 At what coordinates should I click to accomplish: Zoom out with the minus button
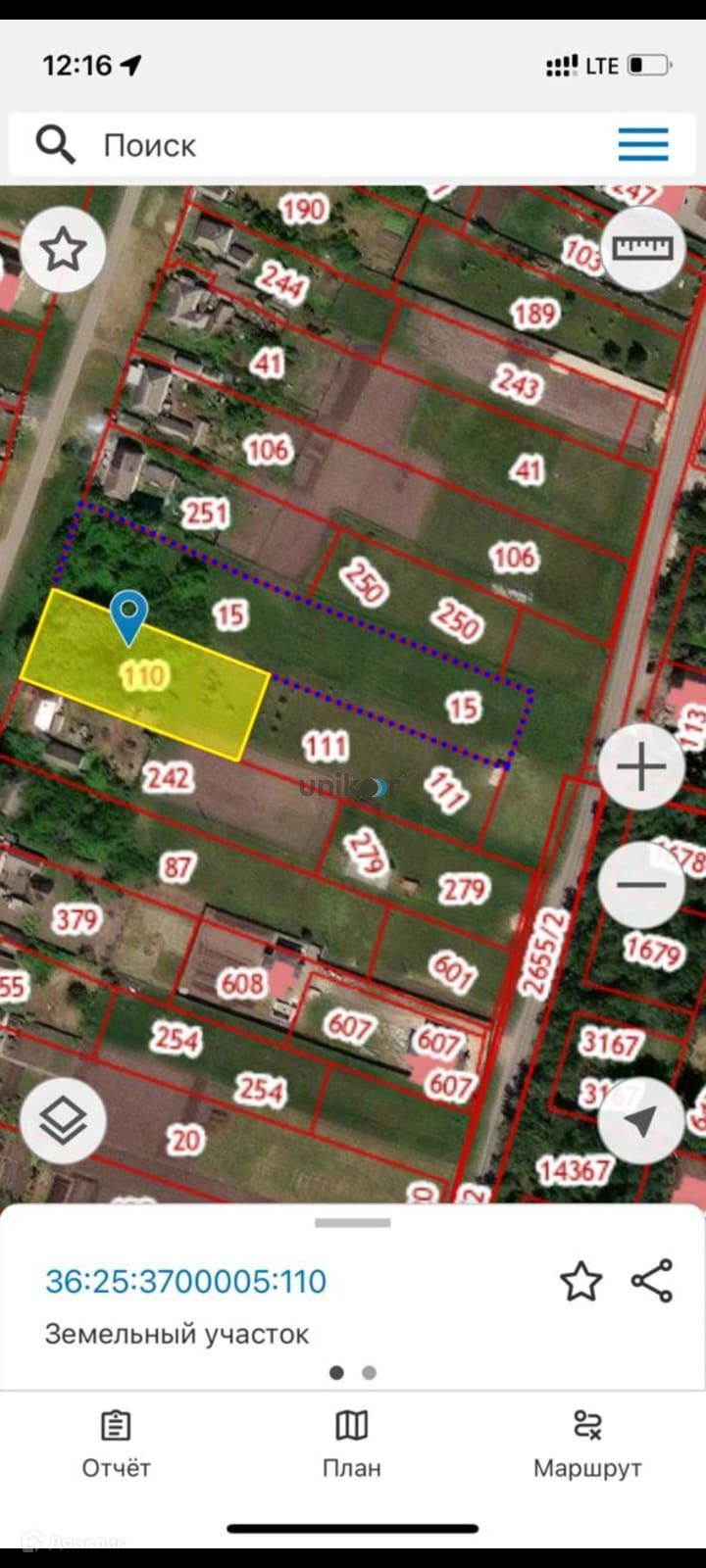[641, 885]
